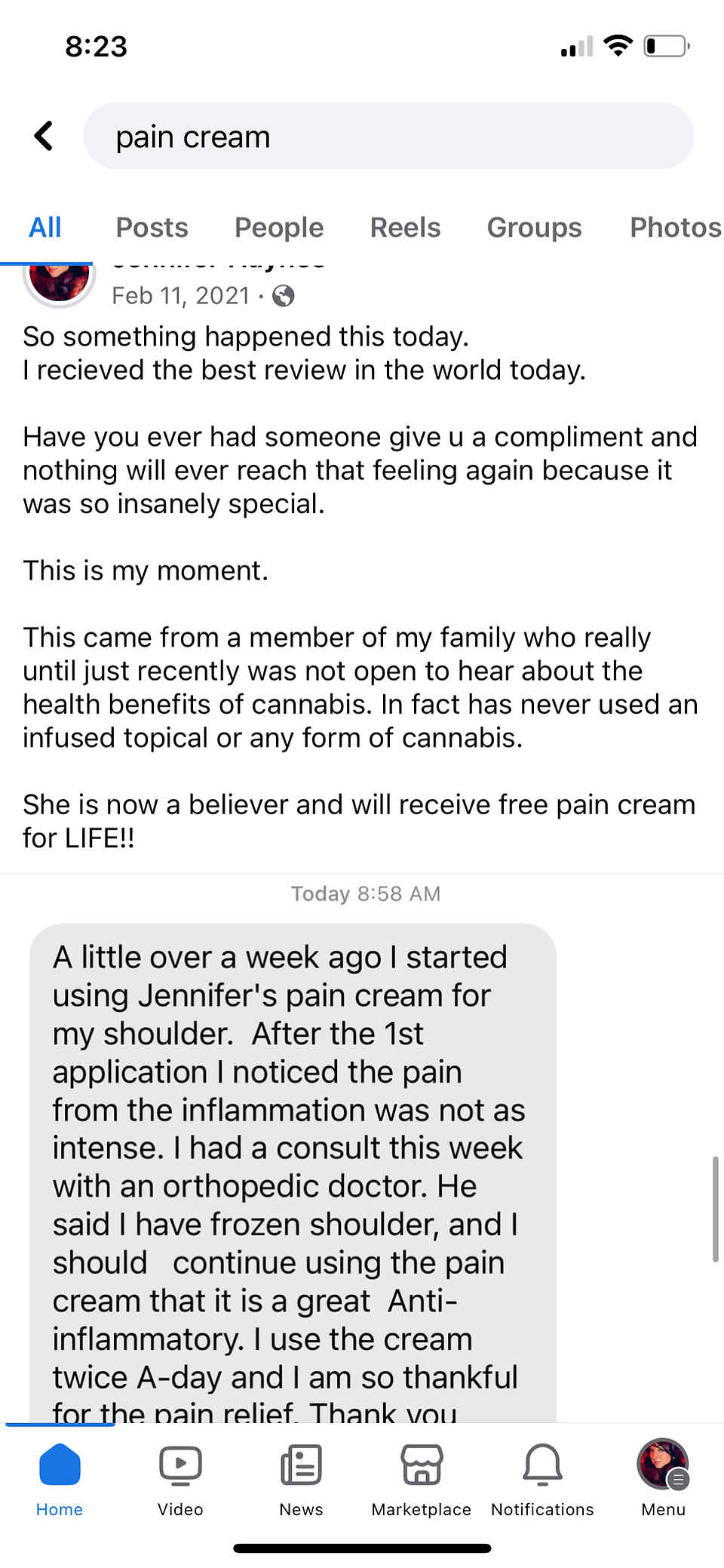
Task: Open Marketplace from the bottom bar
Action: click(x=422, y=1479)
